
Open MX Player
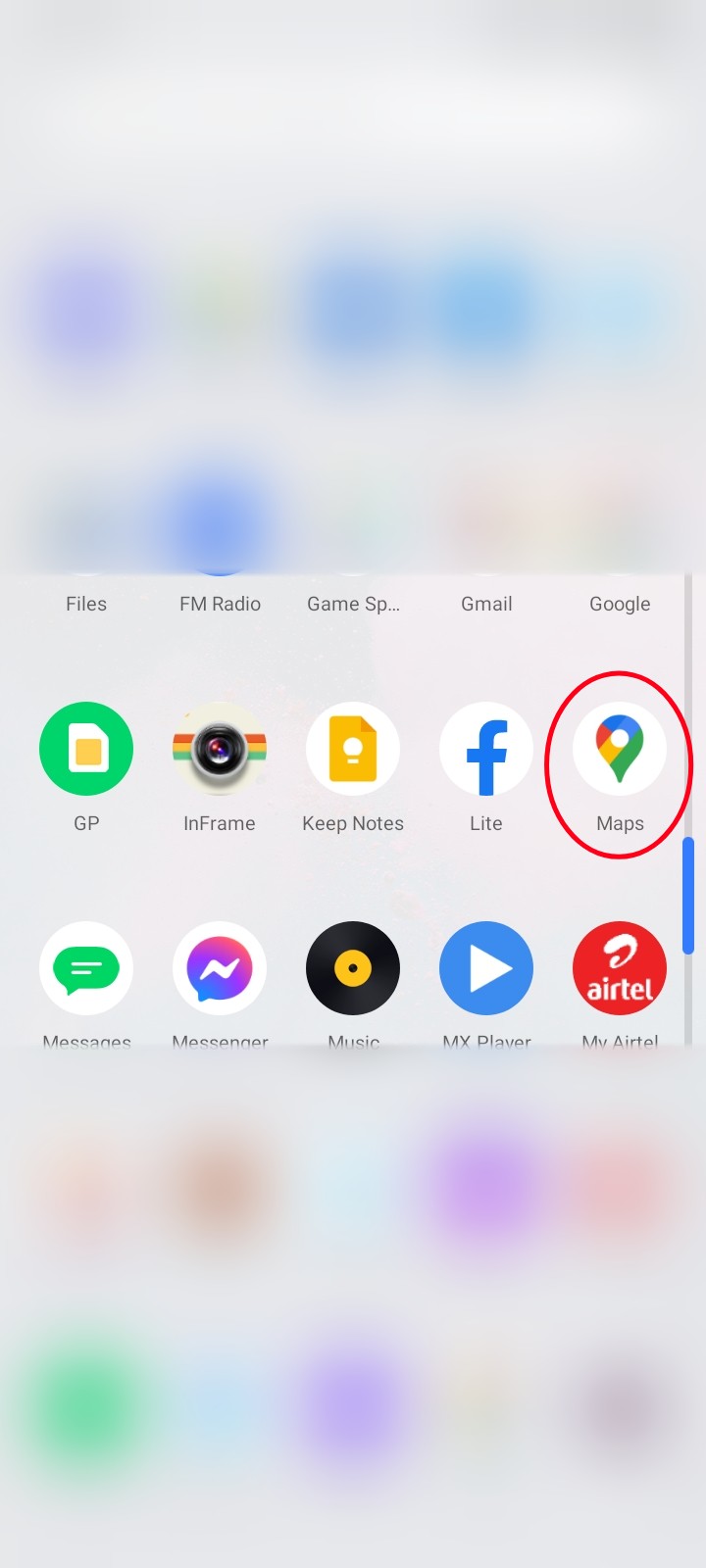486,968
